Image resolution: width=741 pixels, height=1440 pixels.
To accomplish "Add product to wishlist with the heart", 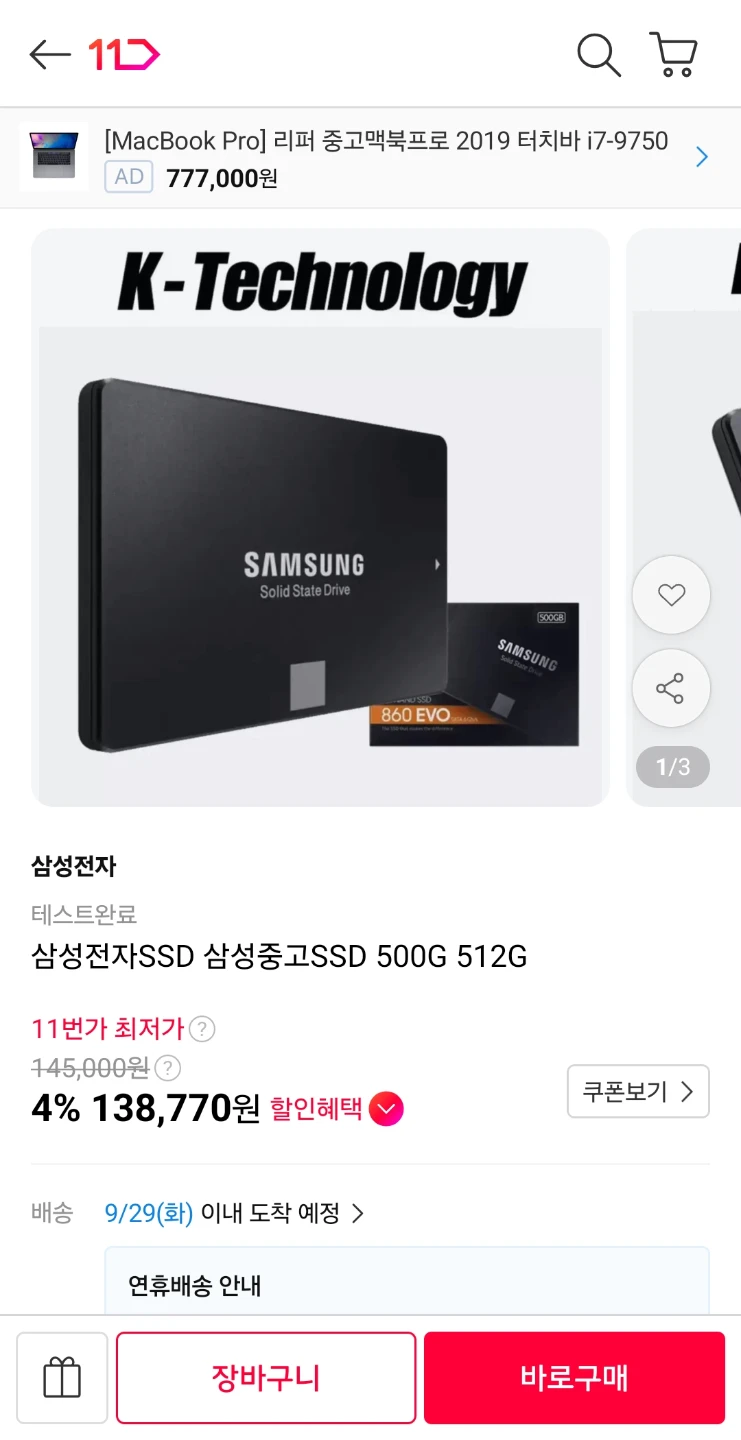I will click(671, 595).
